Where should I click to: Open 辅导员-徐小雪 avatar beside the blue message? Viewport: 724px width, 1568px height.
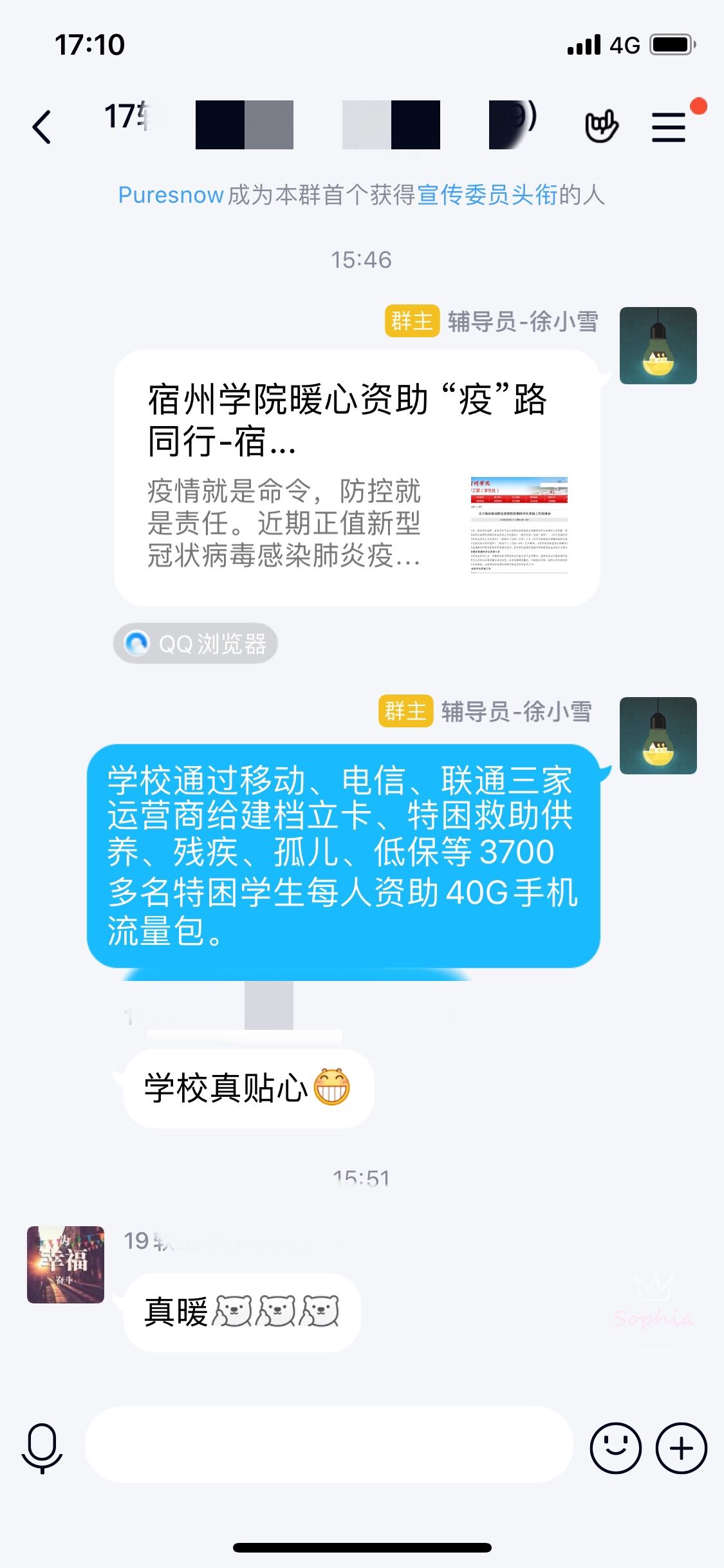coord(658,736)
